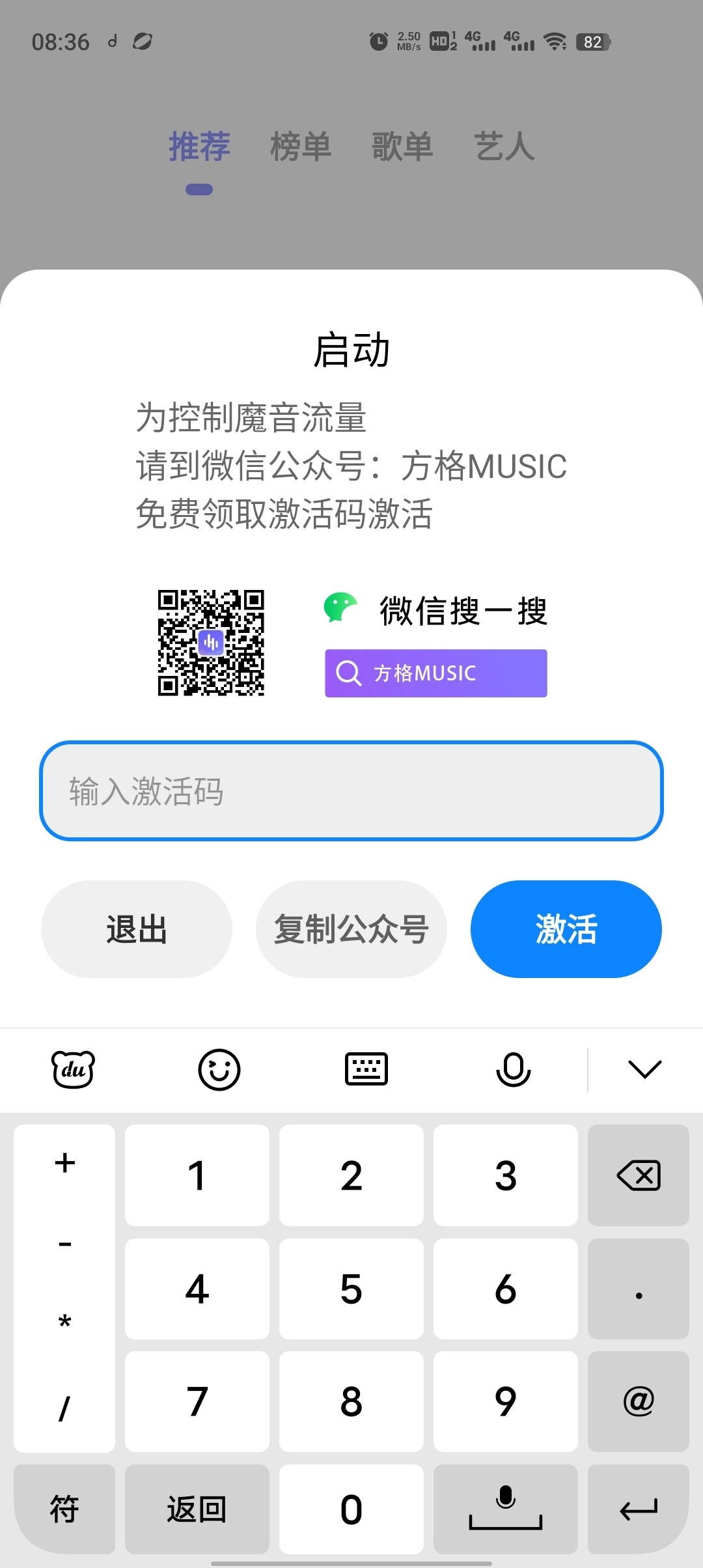Tap the search magnifier in the 方格MUSIC bar
This screenshot has width=703, height=1568.
pyautogui.click(x=350, y=673)
